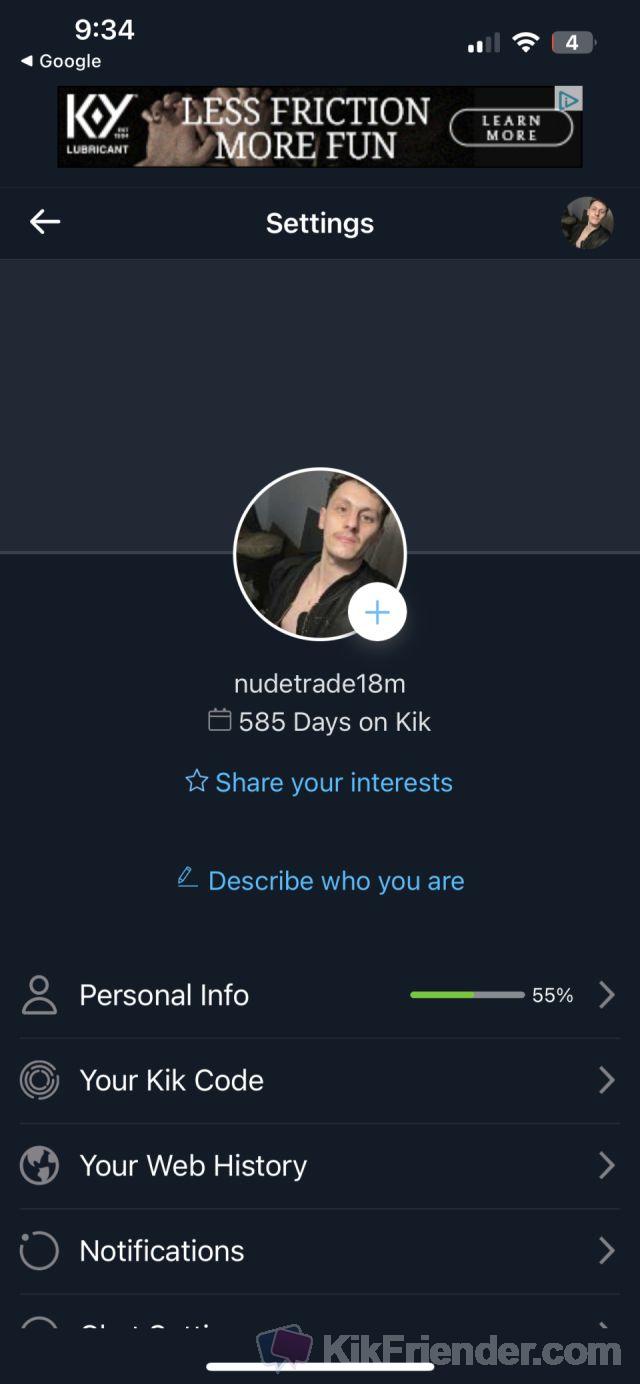The height and width of the screenshot is (1384, 640).
Task: Add a profile photo with the plus button
Action: pos(377,612)
